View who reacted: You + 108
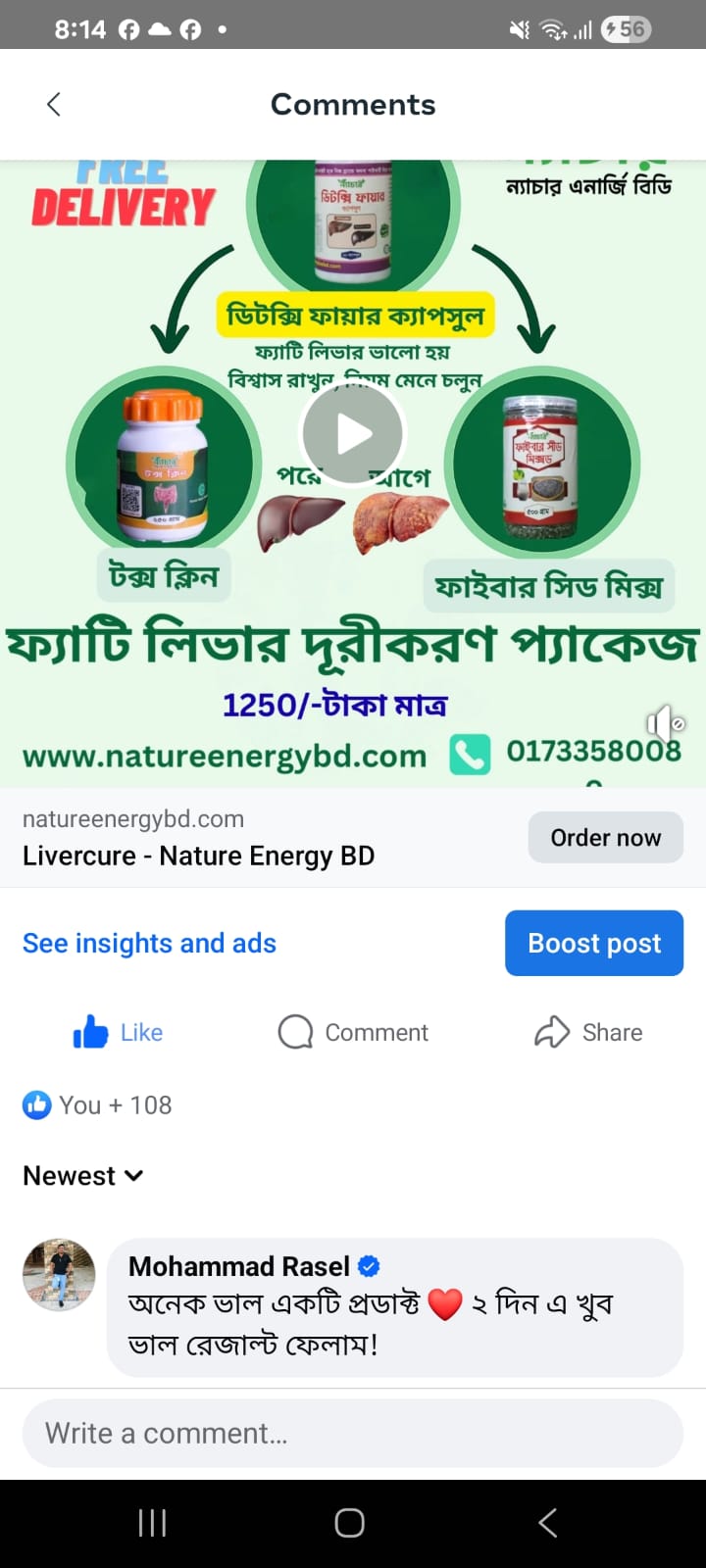 98,1105
